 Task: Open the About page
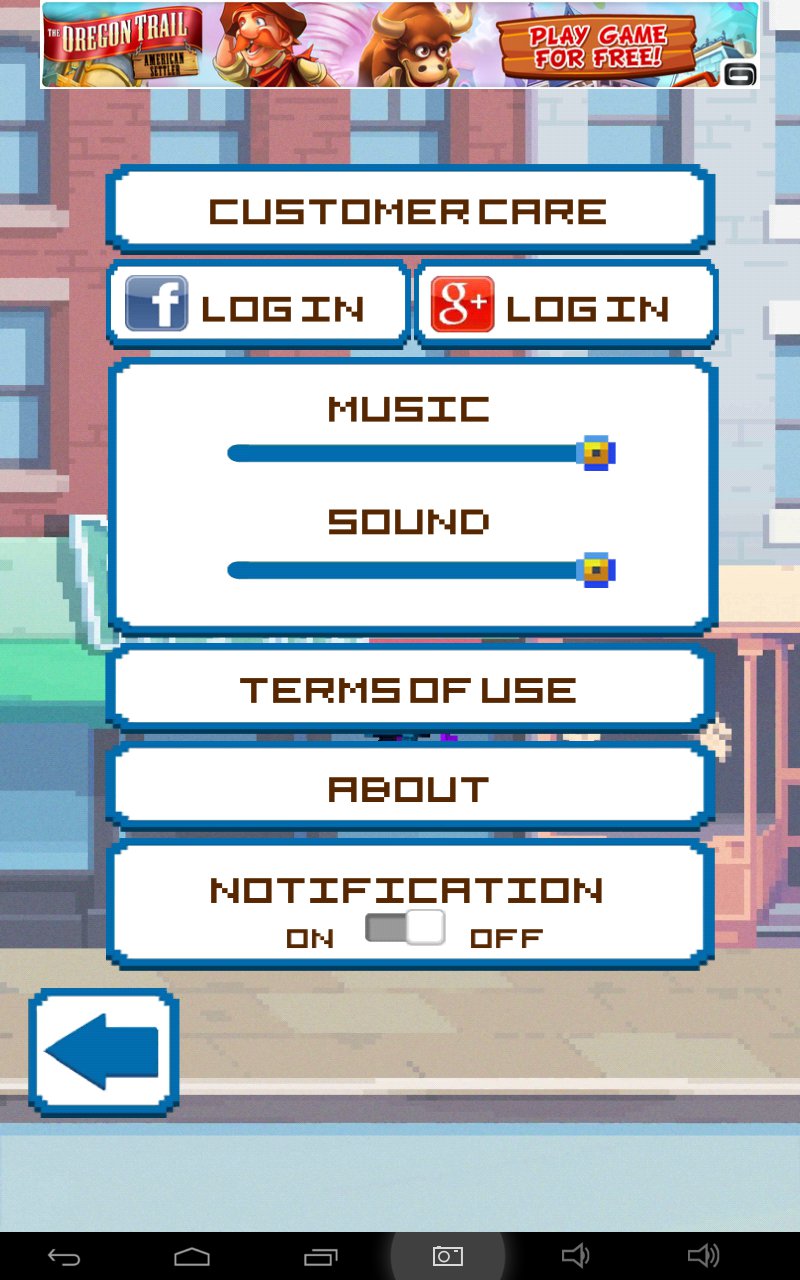(x=410, y=788)
